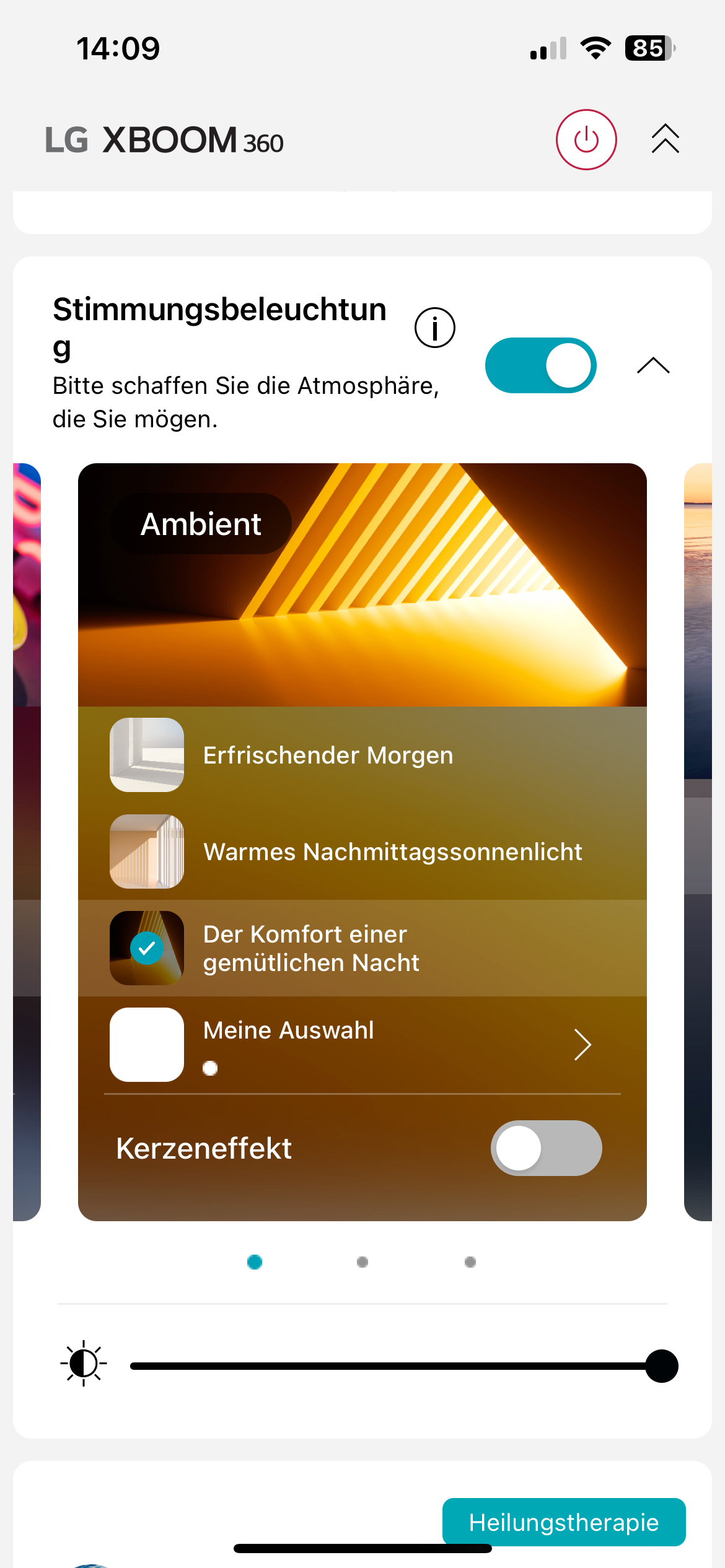The image size is (725, 1568).
Task: Turn off the speaker with the power button
Action: 586,140
